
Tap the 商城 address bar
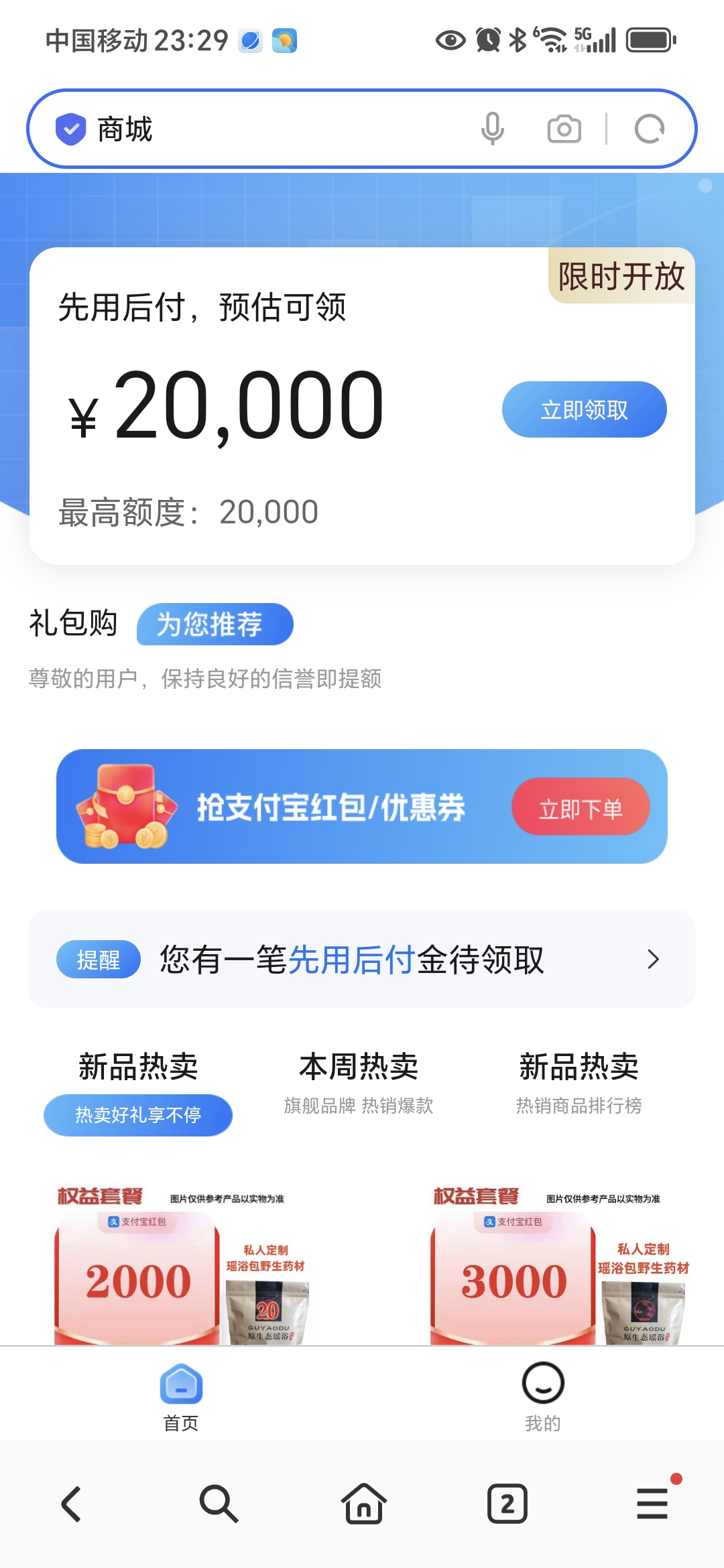coord(268,129)
